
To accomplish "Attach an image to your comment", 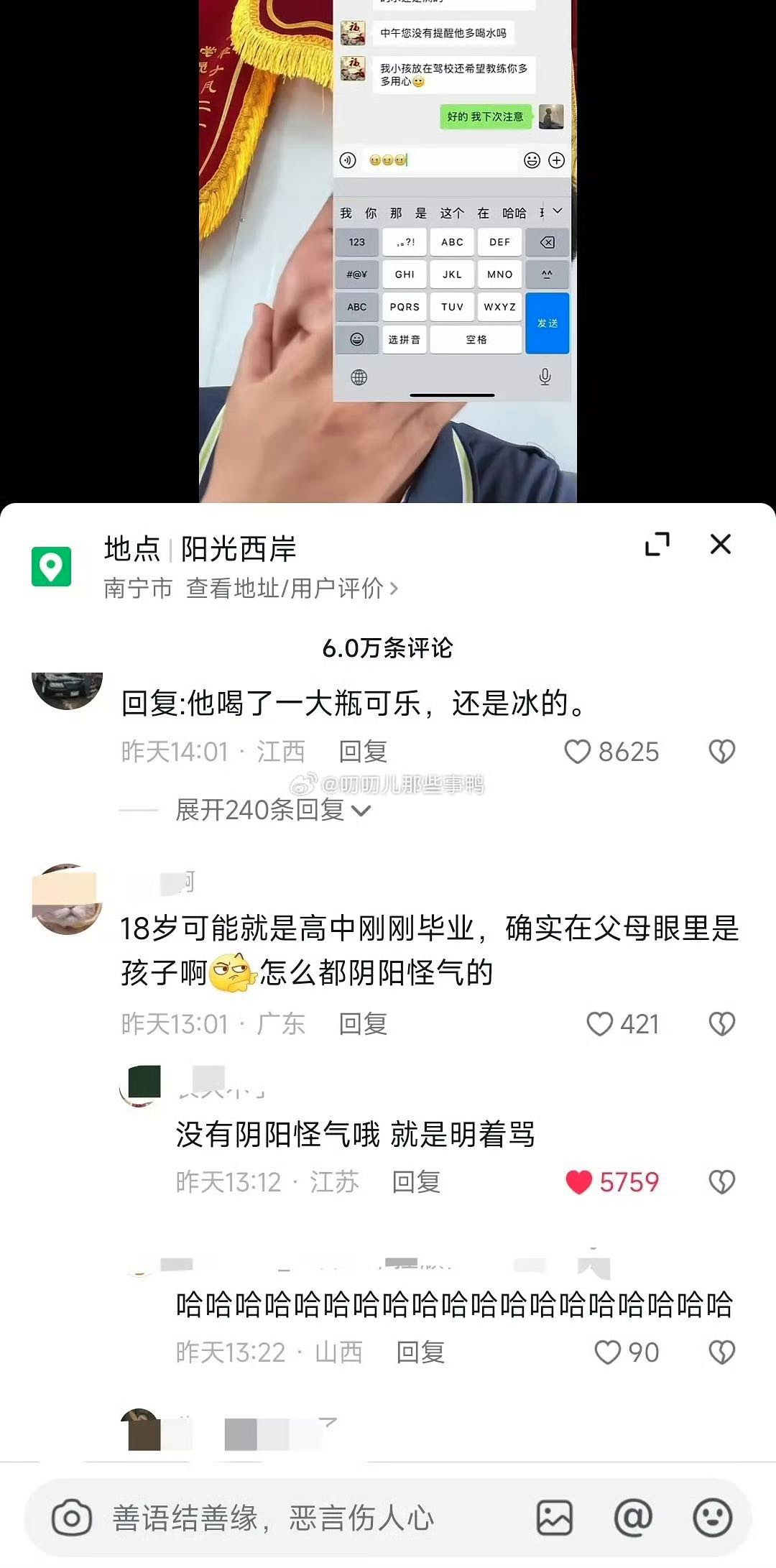I will (x=555, y=1518).
